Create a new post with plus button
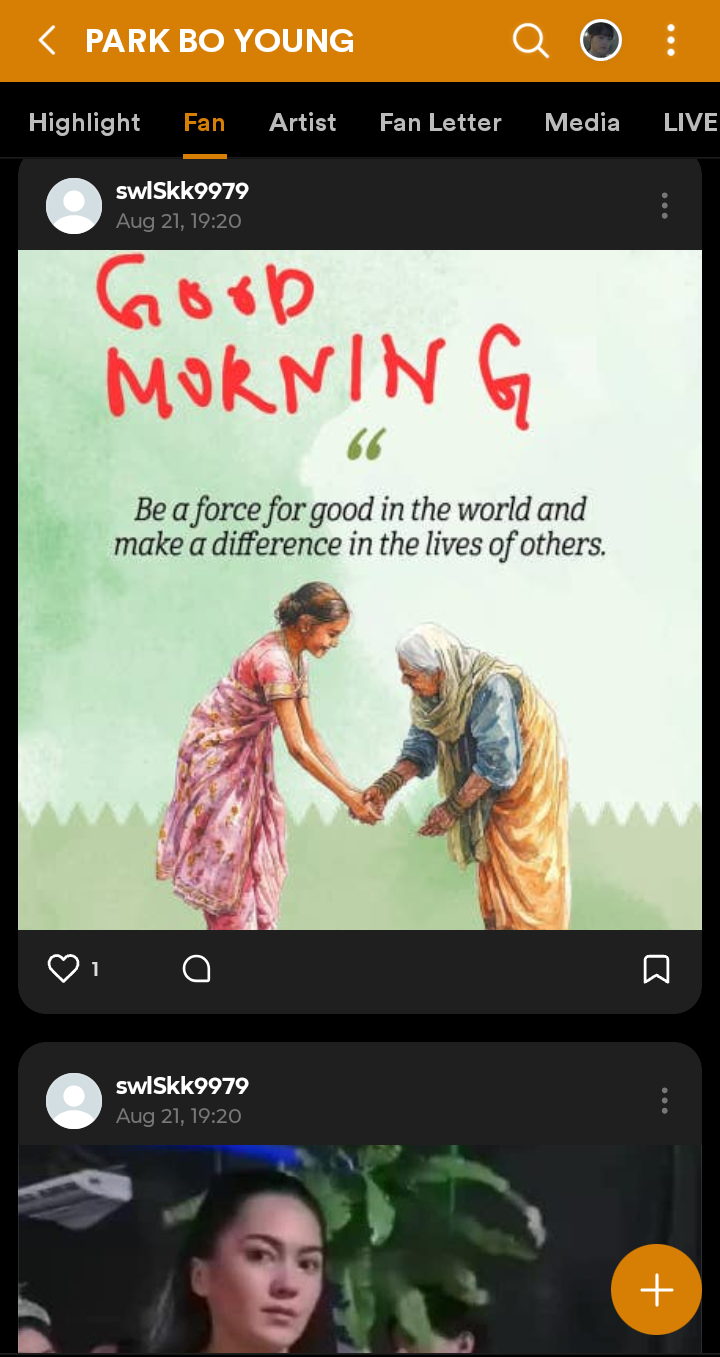This screenshot has width=720, height=1357. click(x=656, y=1290)
